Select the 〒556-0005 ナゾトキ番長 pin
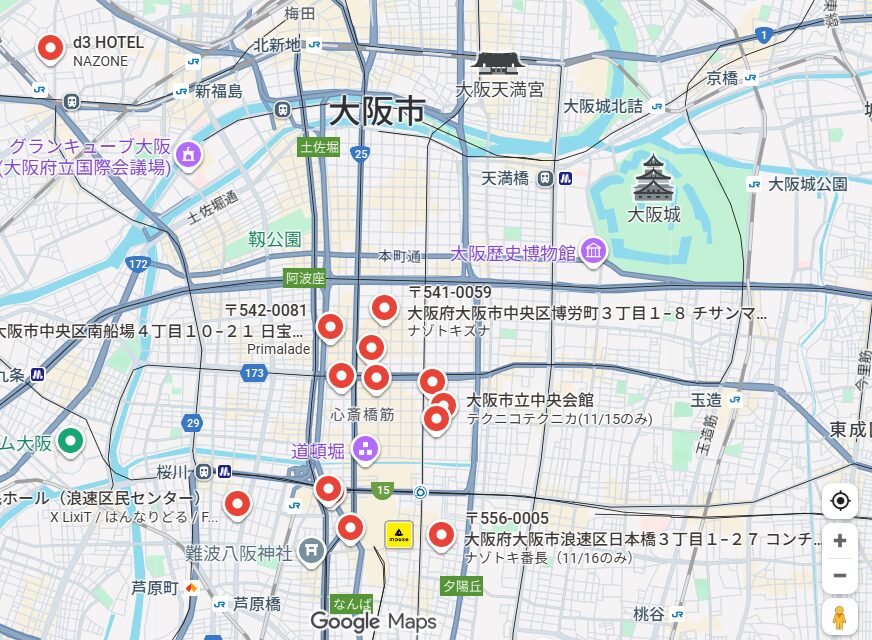872x640 pixels. click(441, 535)
